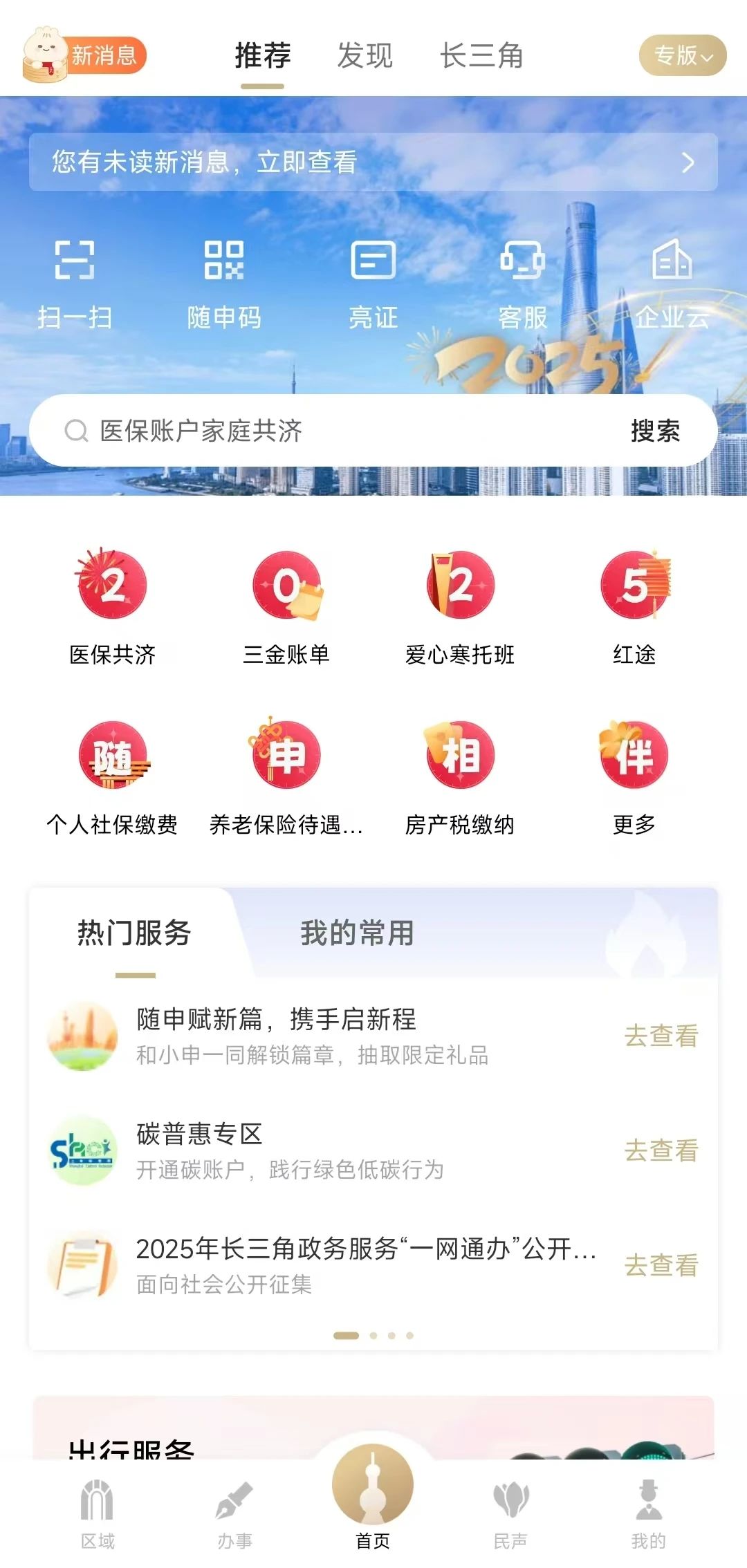
Task: Go to the 办事 tab
Action: [x=235, y=1510]
